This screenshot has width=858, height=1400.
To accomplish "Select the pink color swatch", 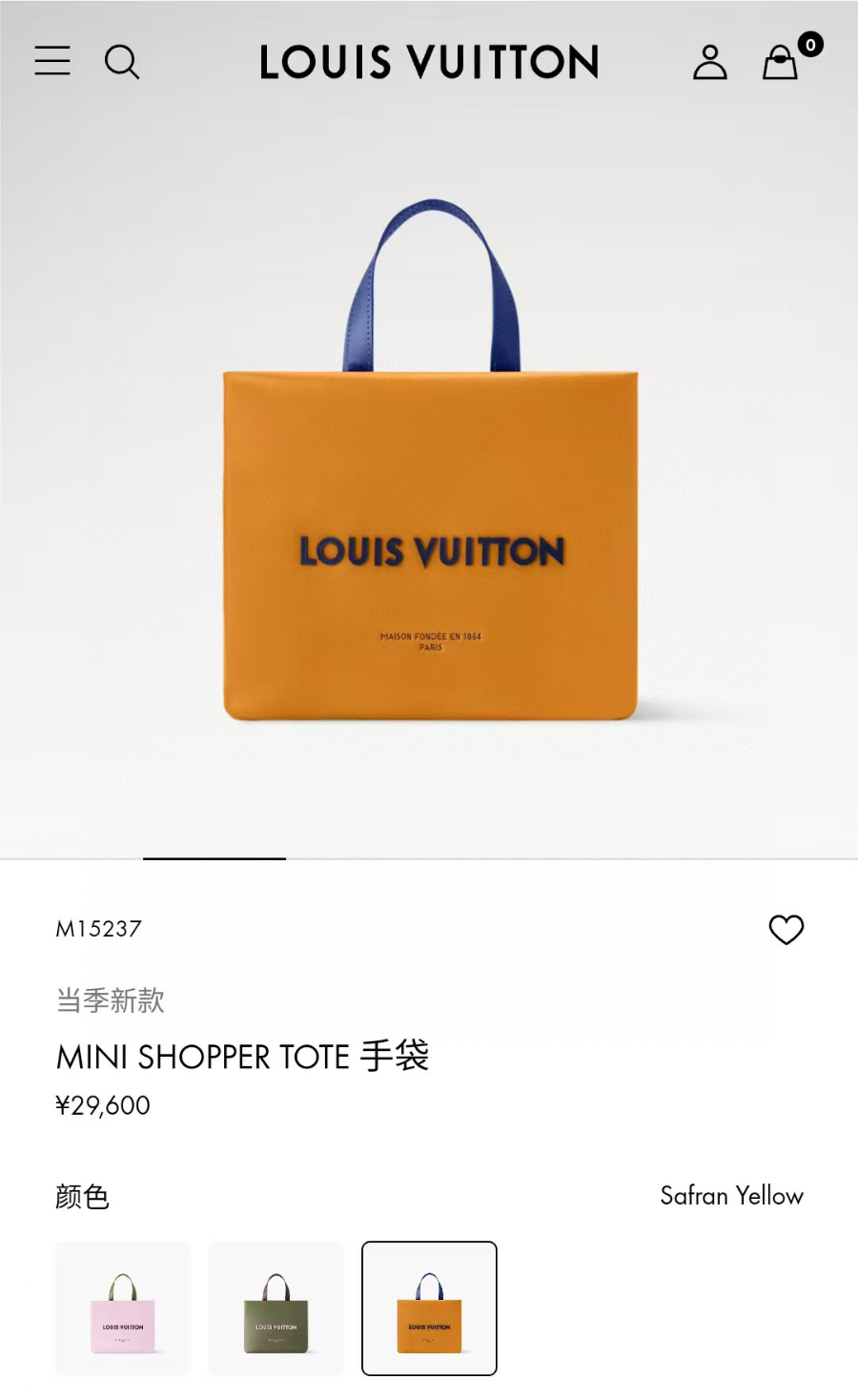I will click(123, 1308).
